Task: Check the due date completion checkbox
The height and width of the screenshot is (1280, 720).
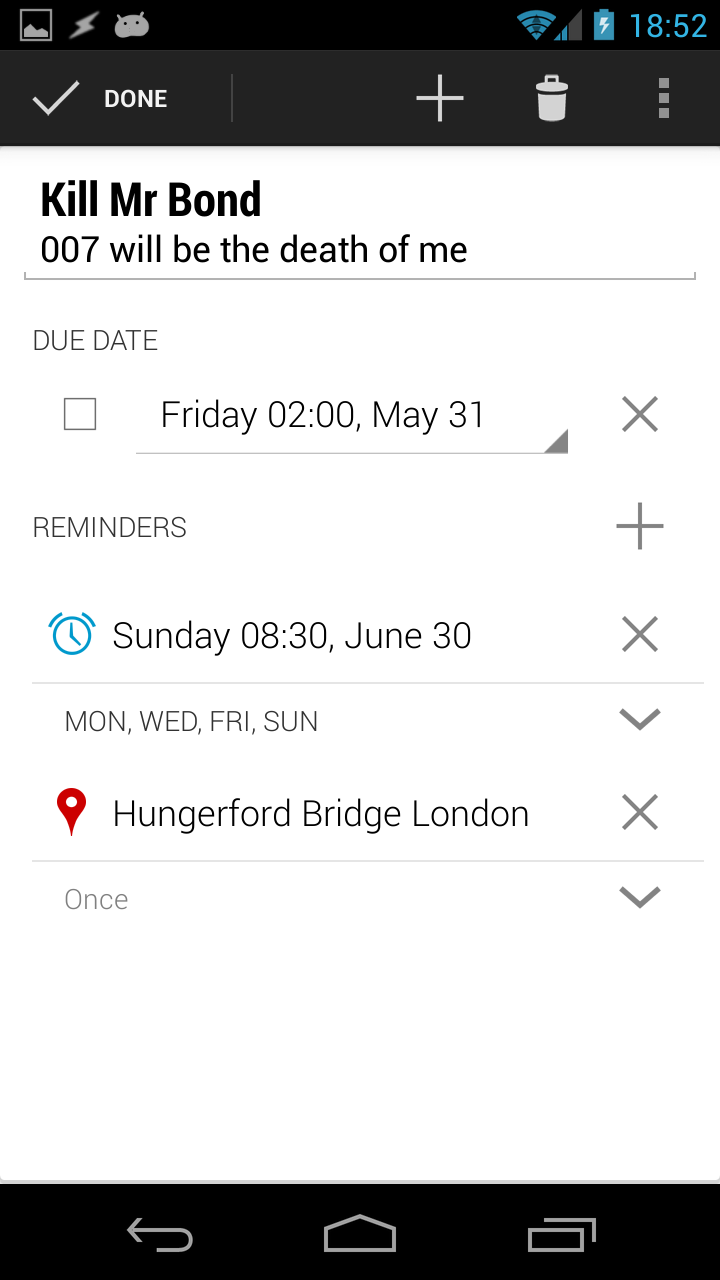Action: tap(80, 414)
